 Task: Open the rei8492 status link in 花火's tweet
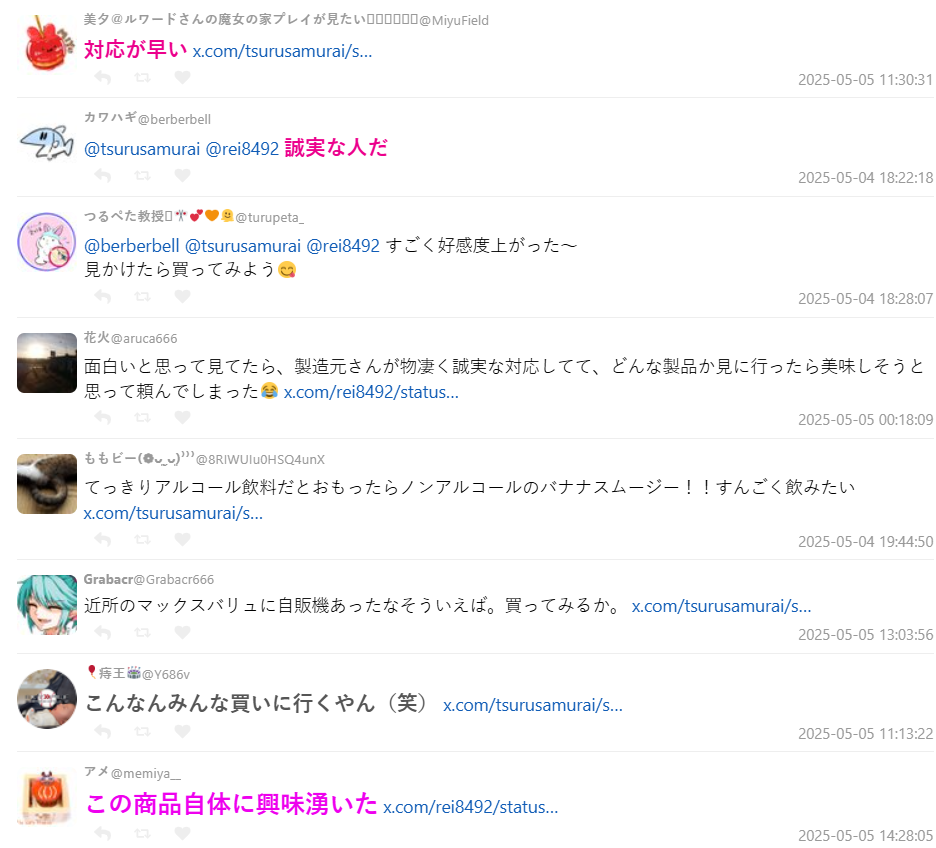point(371,392)
